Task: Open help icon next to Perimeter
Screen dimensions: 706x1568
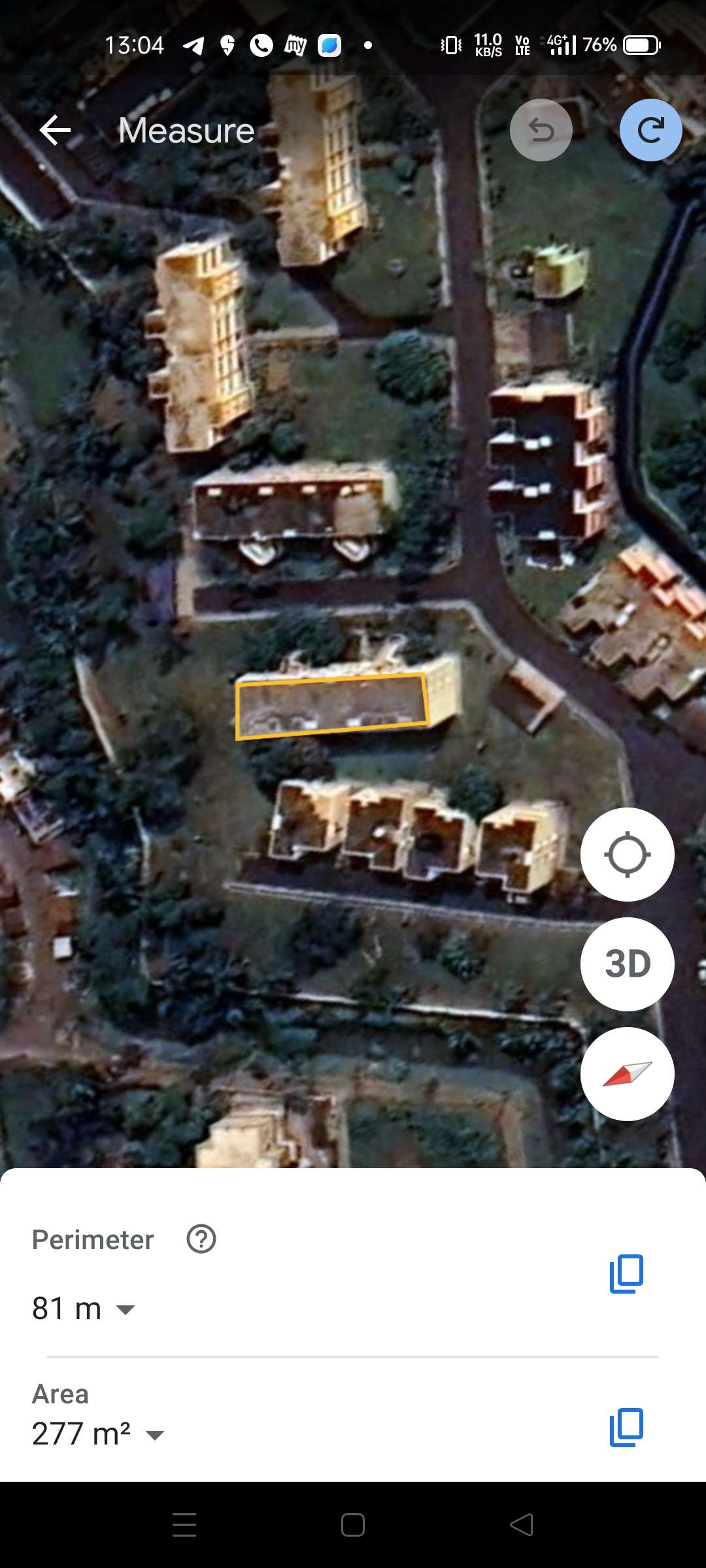Action: (x=201, y=1239)
